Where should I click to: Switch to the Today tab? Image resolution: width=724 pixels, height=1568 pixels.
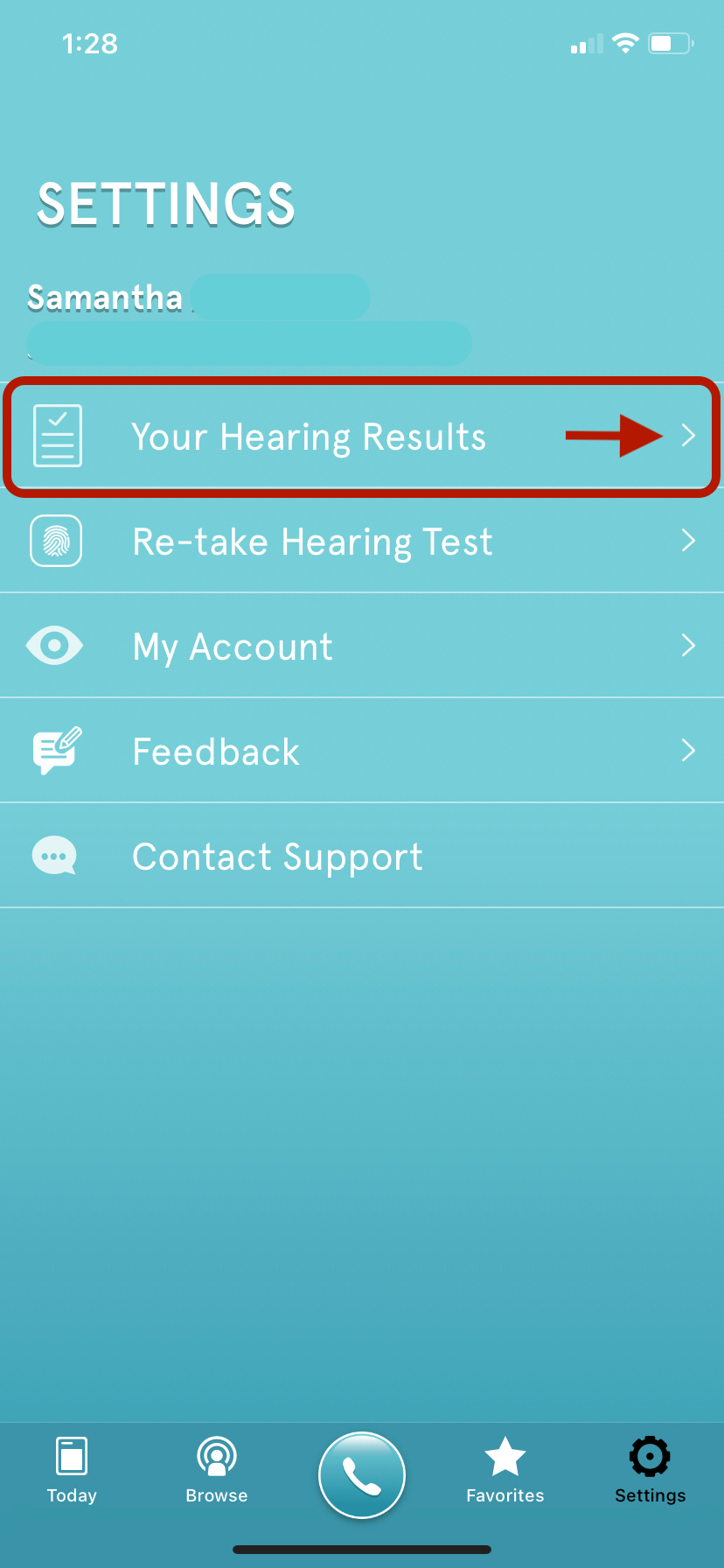click(x=72, y=1471)
